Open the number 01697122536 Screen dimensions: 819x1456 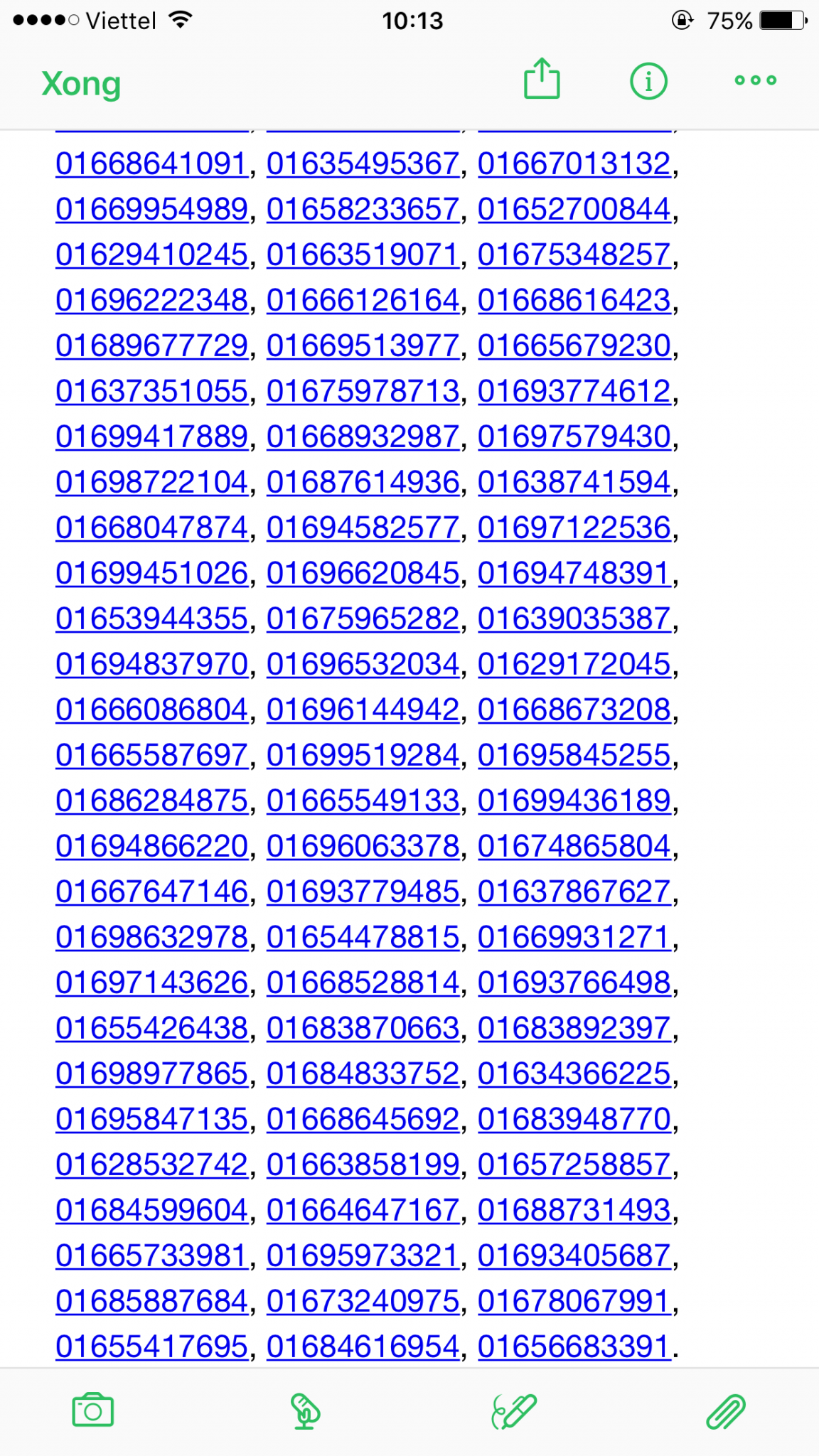pyautogui.click(x=574, y=528)
